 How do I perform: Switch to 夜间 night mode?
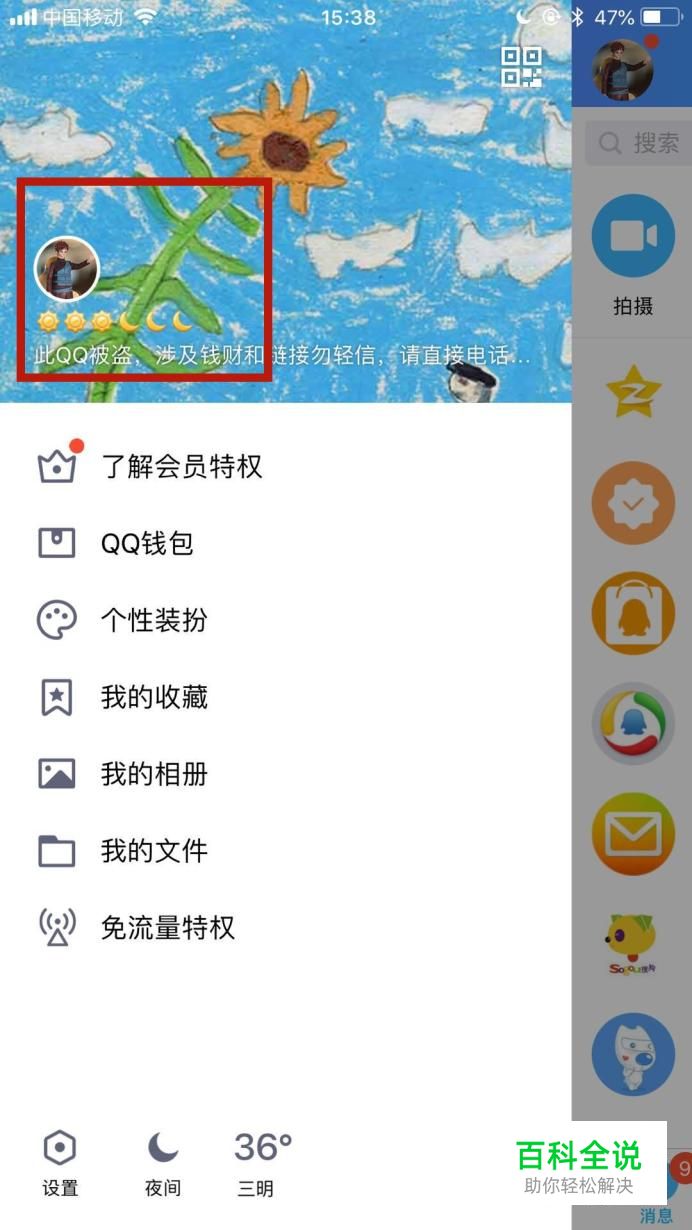[x=163, y=1163]
